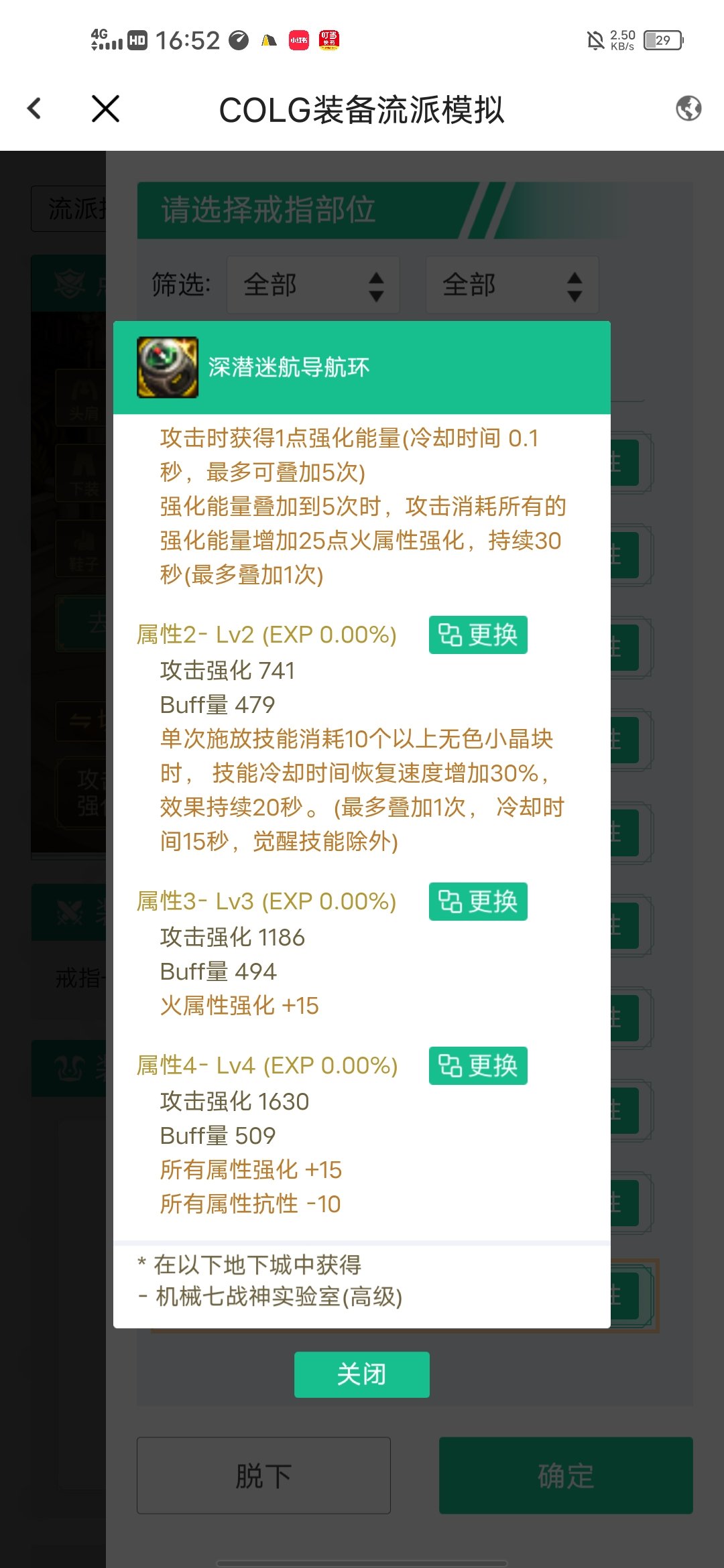Tap 更换 for 属性4 Lv4

(x=478, y=1065)
